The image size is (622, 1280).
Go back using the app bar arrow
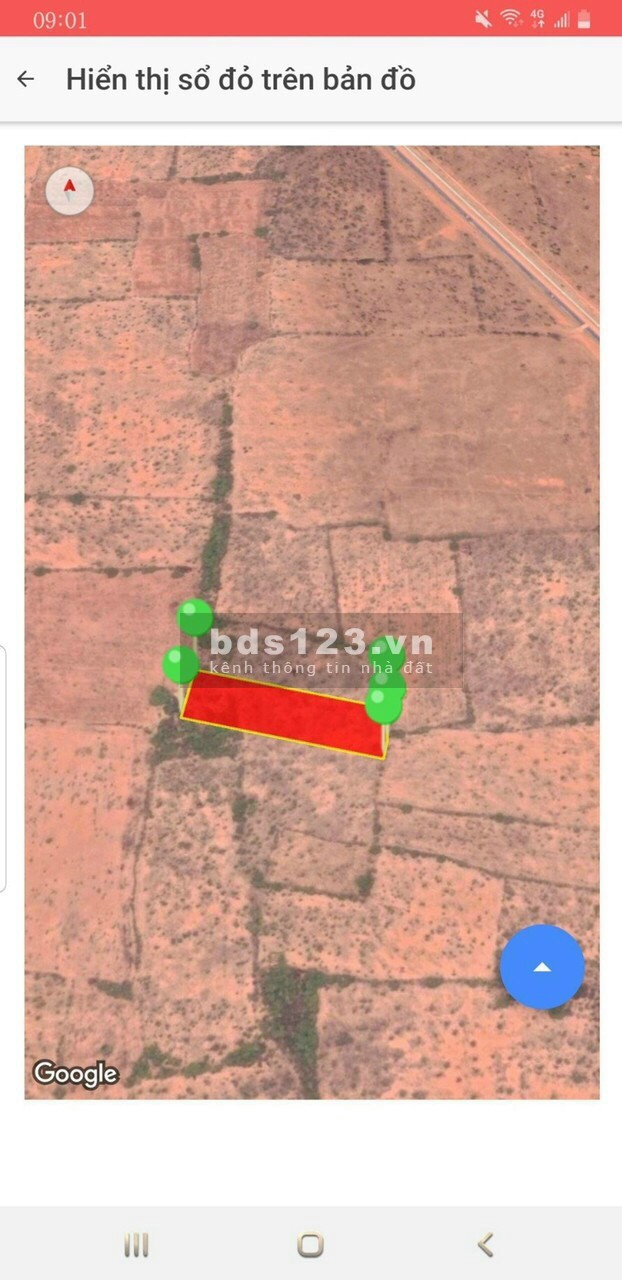(x=26, y=80)
